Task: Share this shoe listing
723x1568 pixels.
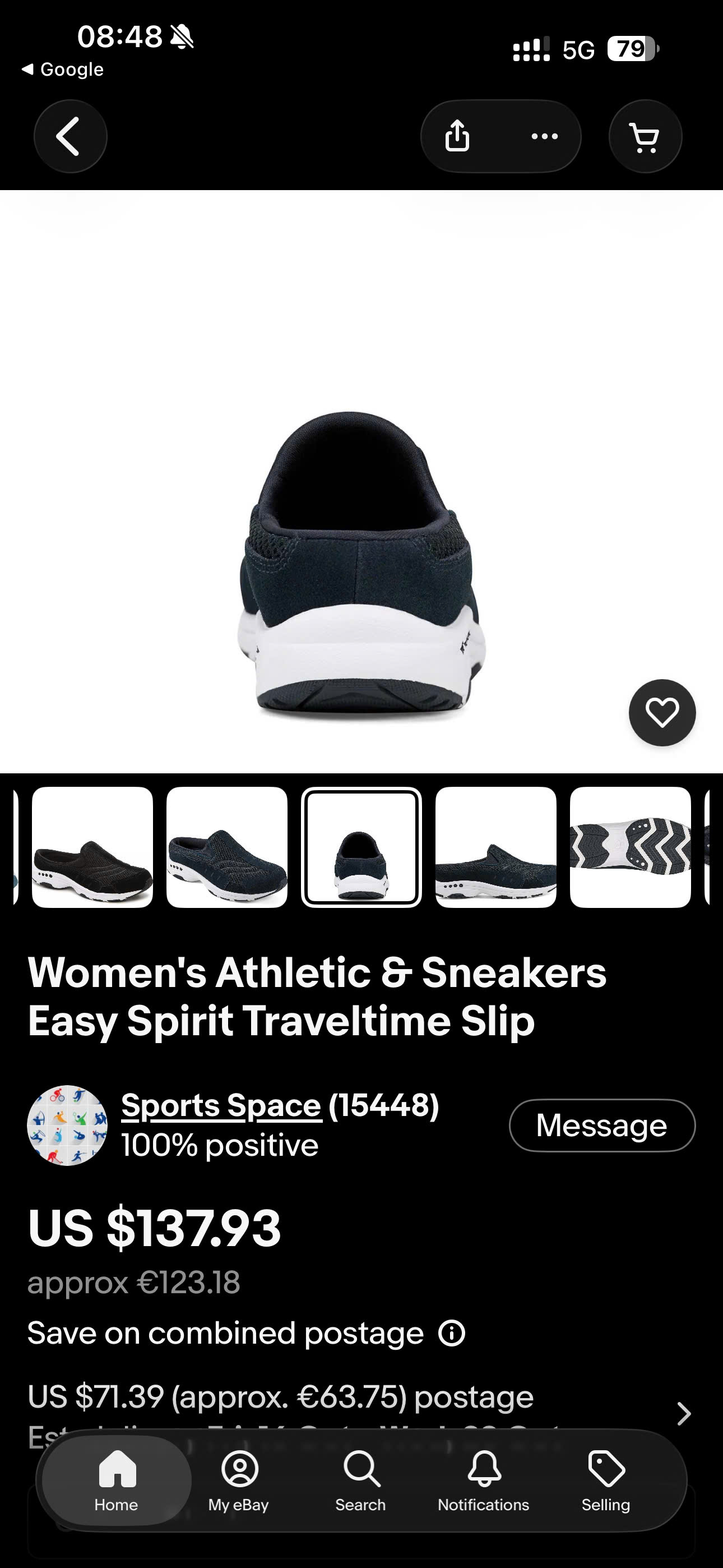Action: (457, 136)
